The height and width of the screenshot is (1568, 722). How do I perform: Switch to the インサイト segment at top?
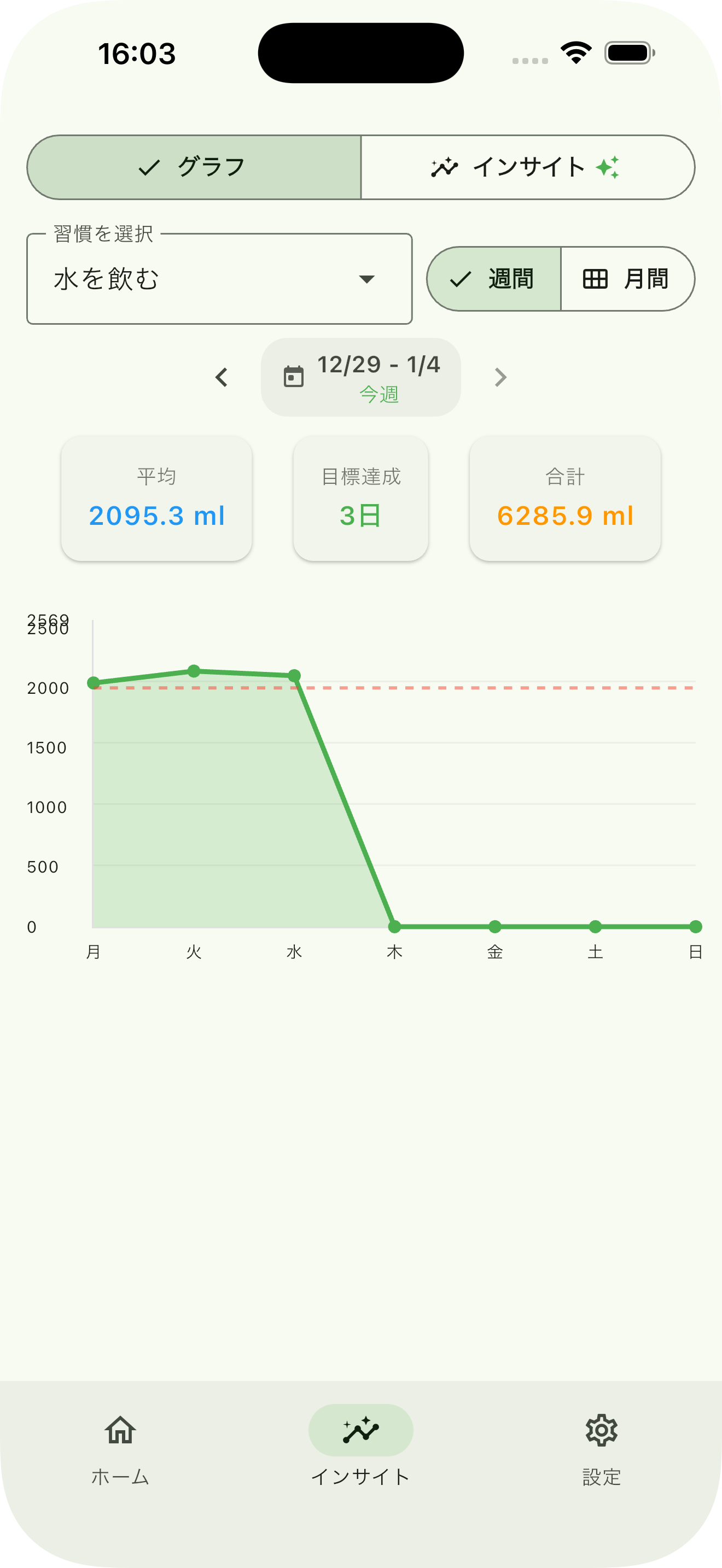pyautogui.click(x=527, y=167)
